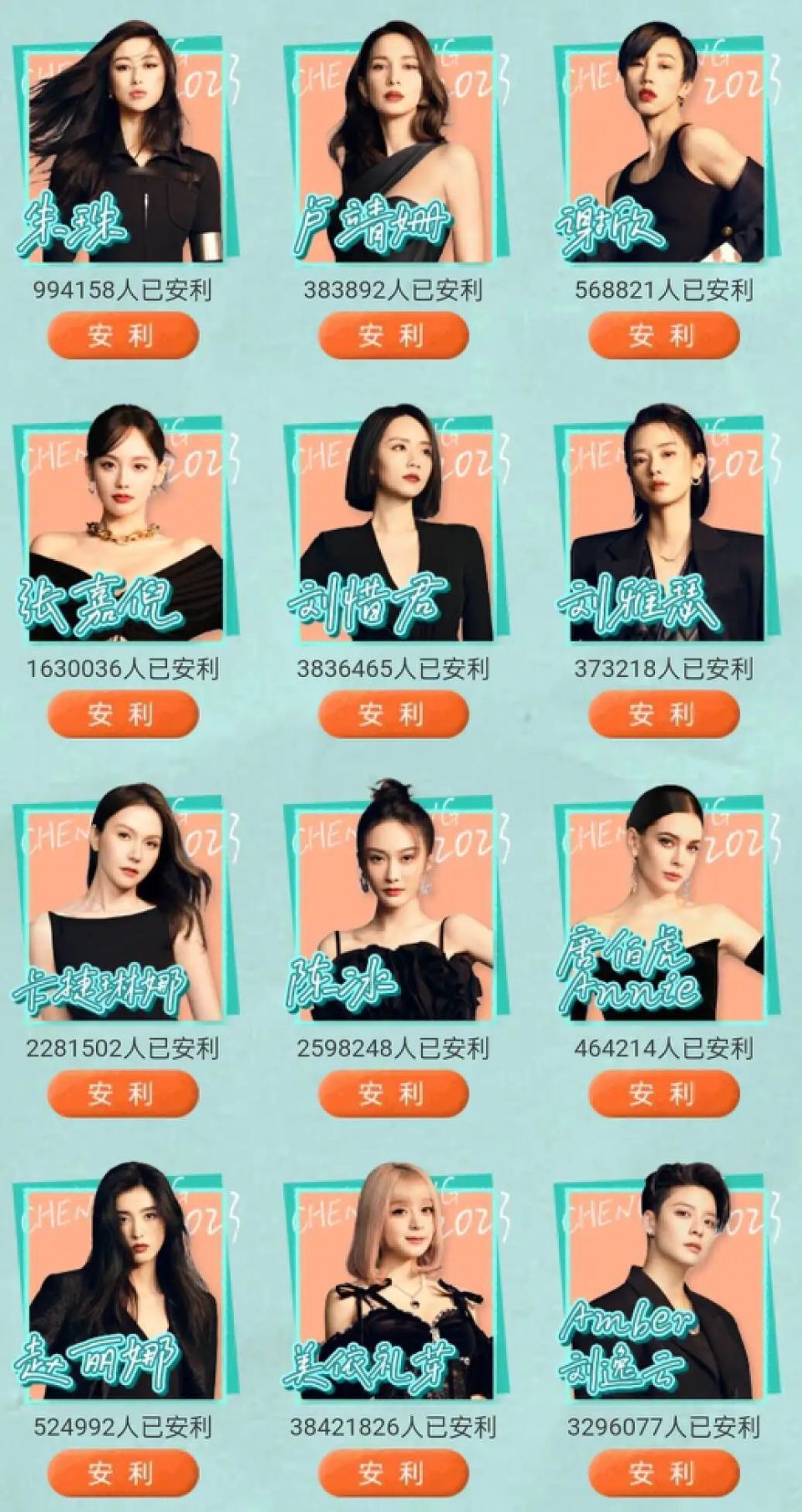Screen dimensions: 802x1512
Task: Click 安利 button under 卢靖姗
Action: coord(393,335)
